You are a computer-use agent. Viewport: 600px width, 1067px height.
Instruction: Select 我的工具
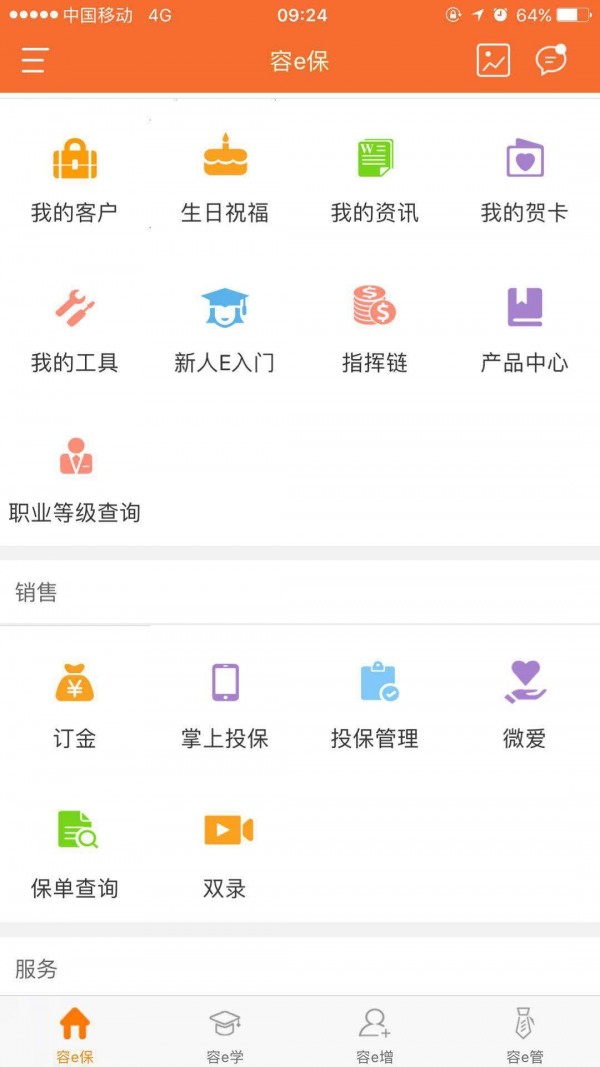pos(74,331)
